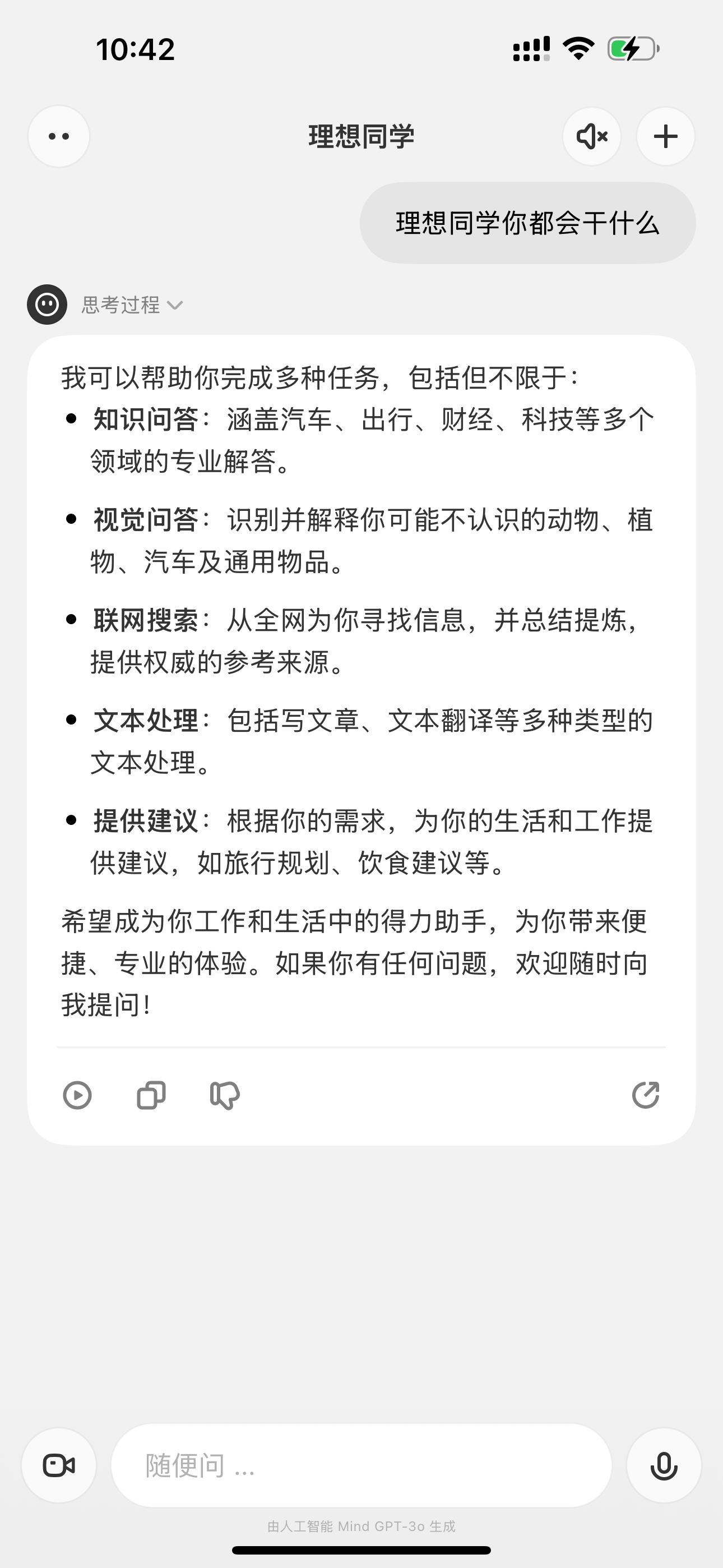
Task: Open video chat mode from the input bar
Action: pyautogui.click(x=59, y=1464)
